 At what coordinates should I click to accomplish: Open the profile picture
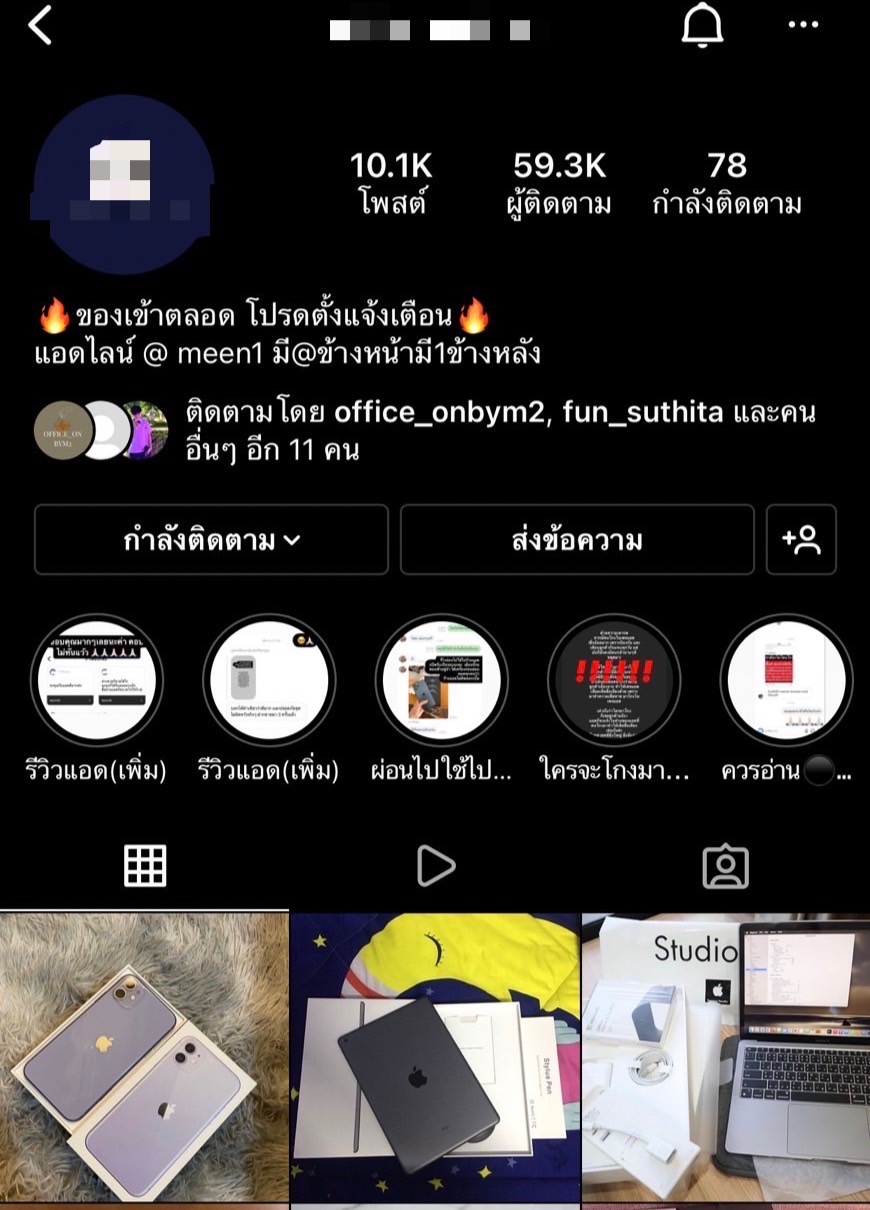[x=123, y=185]
